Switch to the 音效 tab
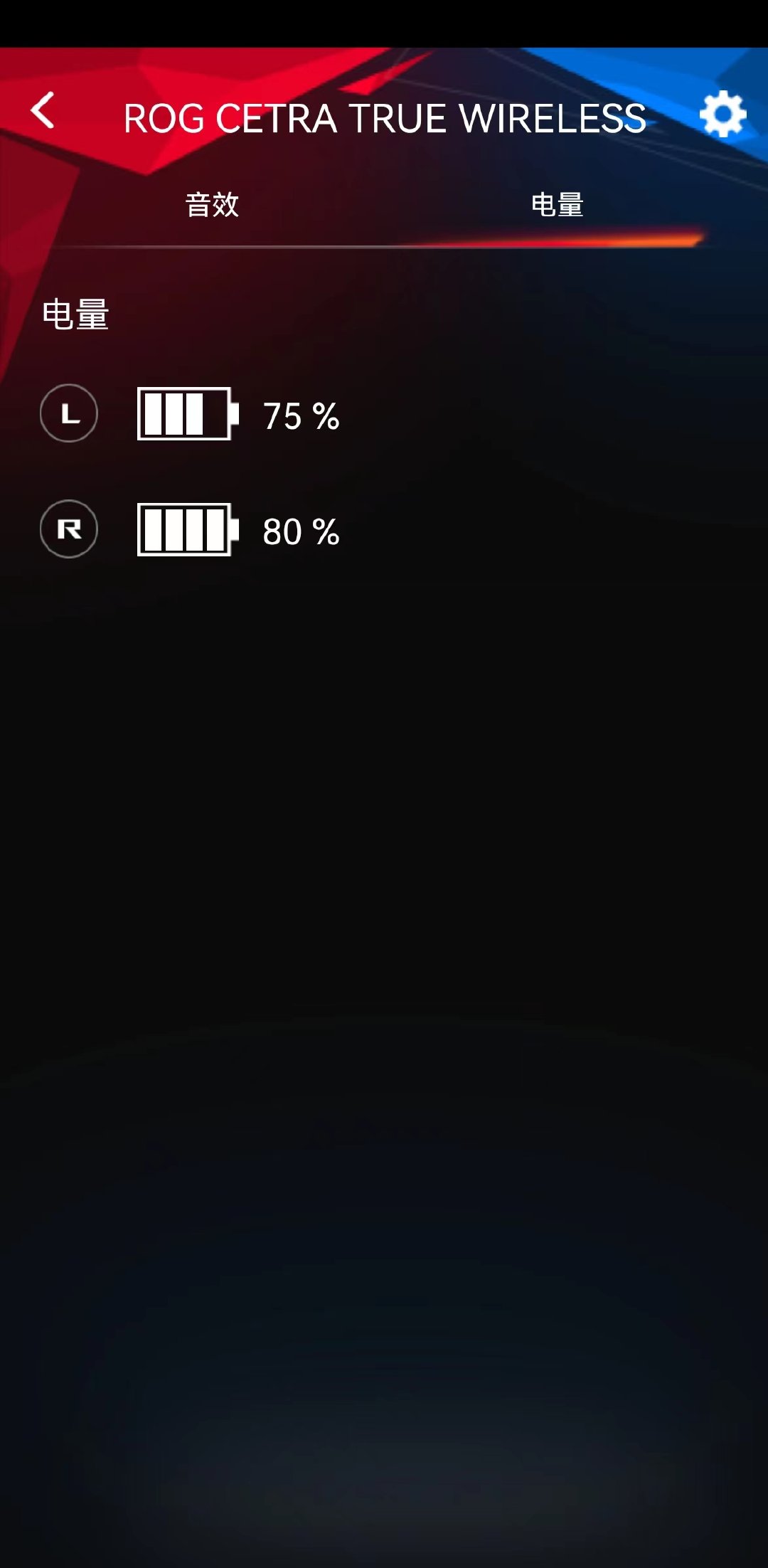The height and width of the screenshot is (1568, 768). [212, 205]
